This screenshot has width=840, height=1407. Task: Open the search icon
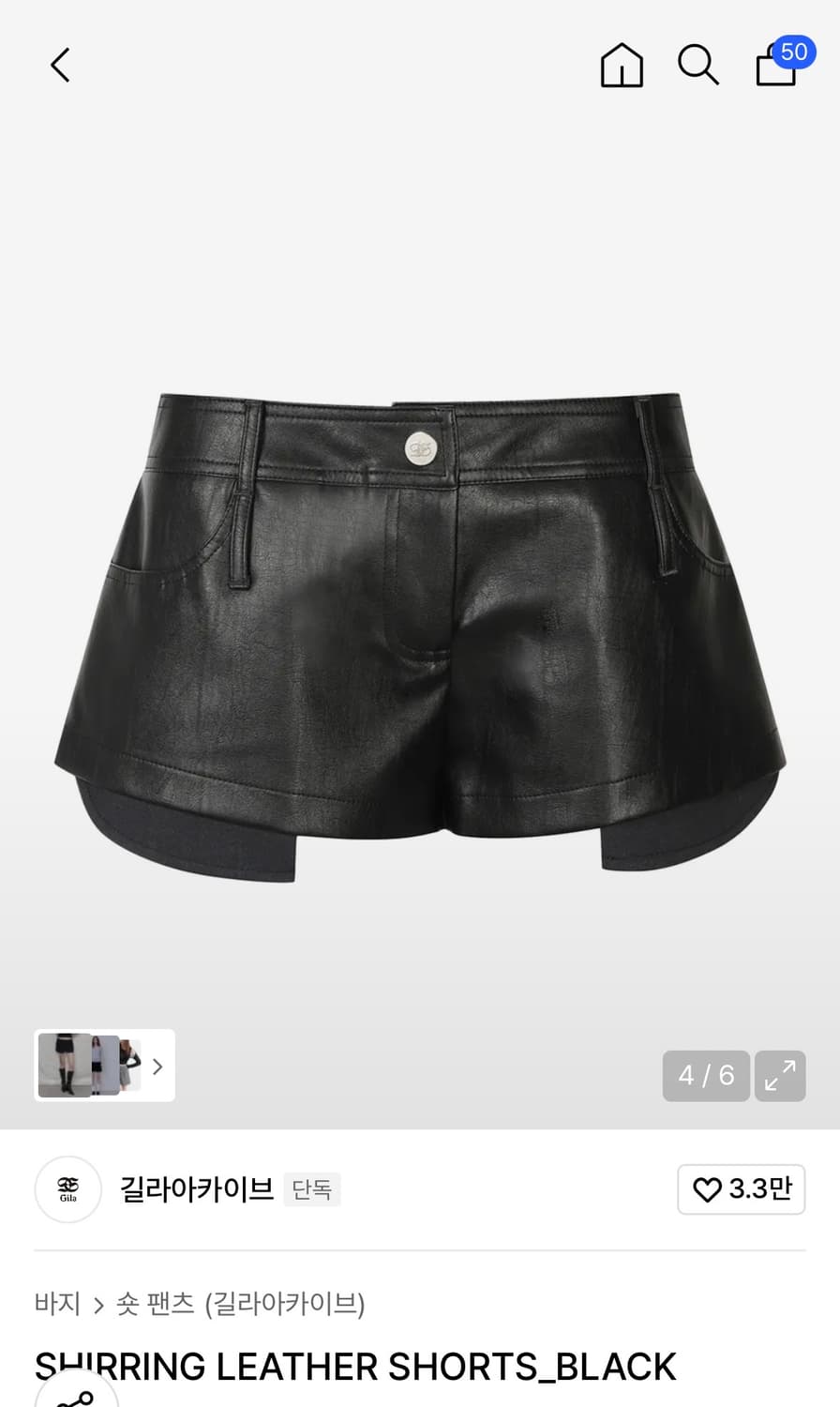click(x=698, y=65)
